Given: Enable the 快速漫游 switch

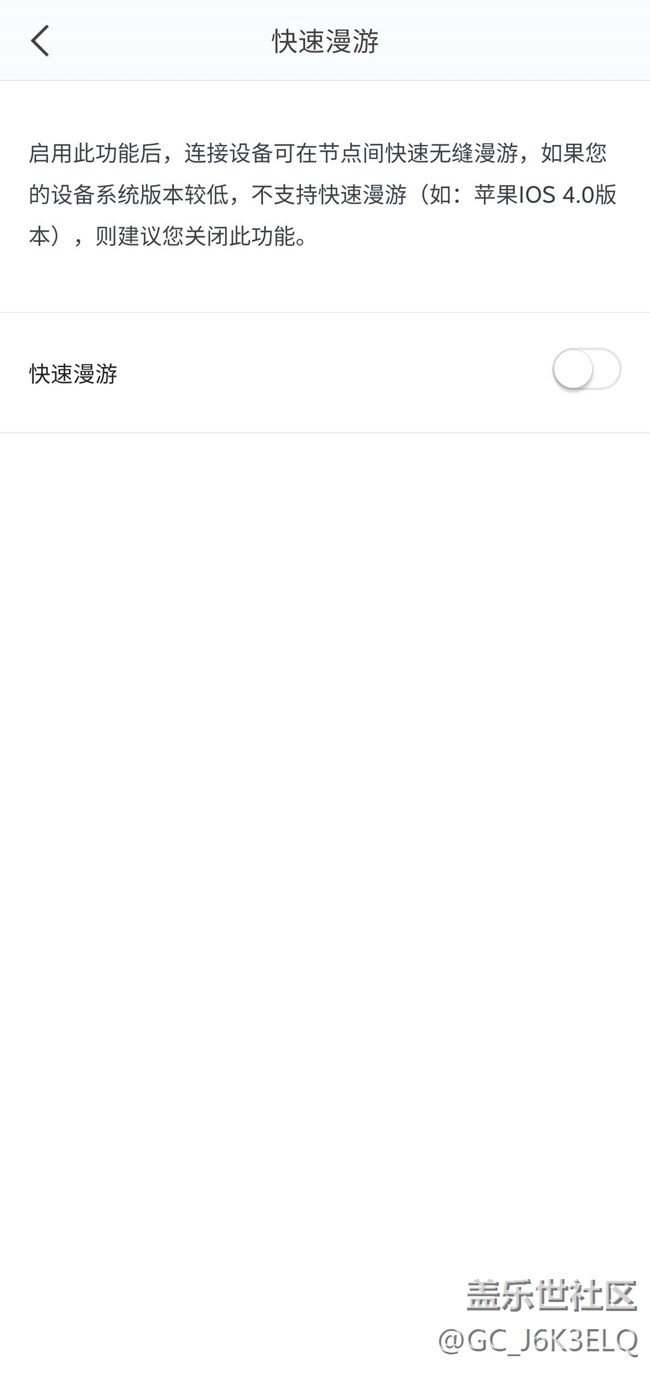Looking at the screenshot, I should [x=586, y=371].
